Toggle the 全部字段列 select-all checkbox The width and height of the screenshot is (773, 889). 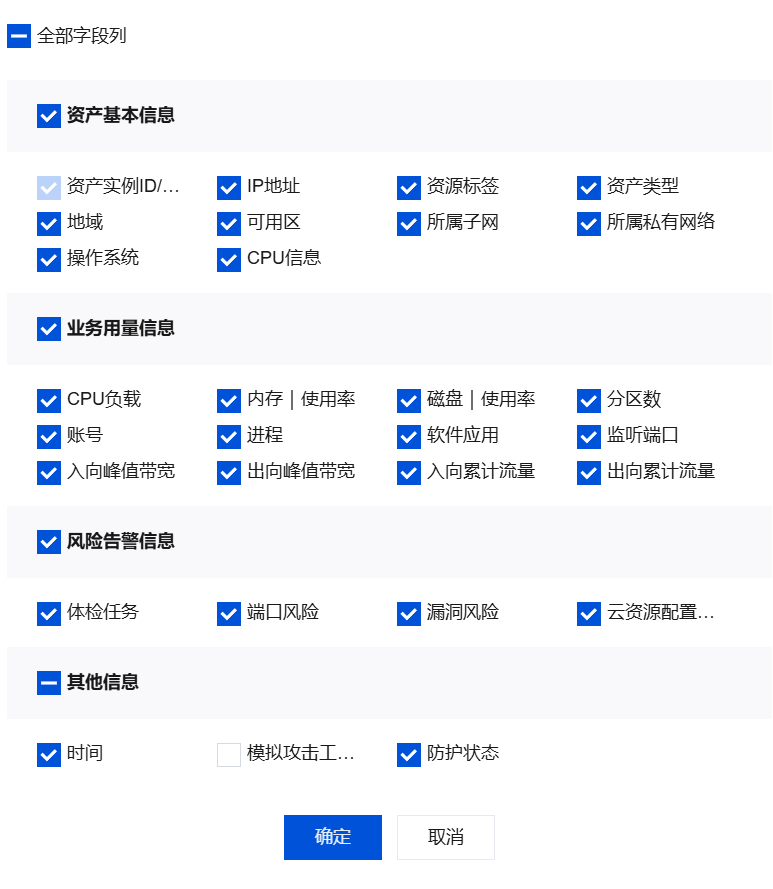(x=19, y=36)
